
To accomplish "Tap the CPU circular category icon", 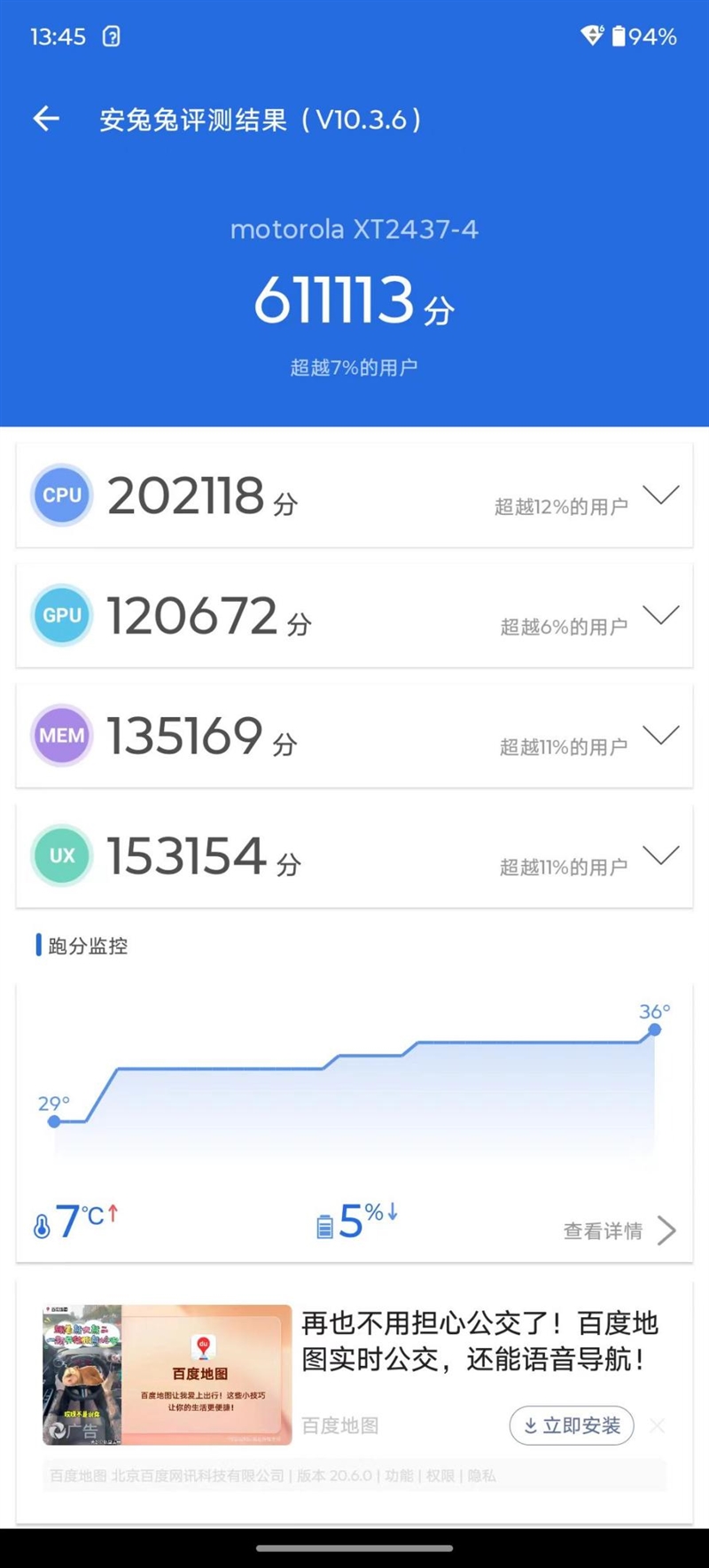I will click(61, 495).
